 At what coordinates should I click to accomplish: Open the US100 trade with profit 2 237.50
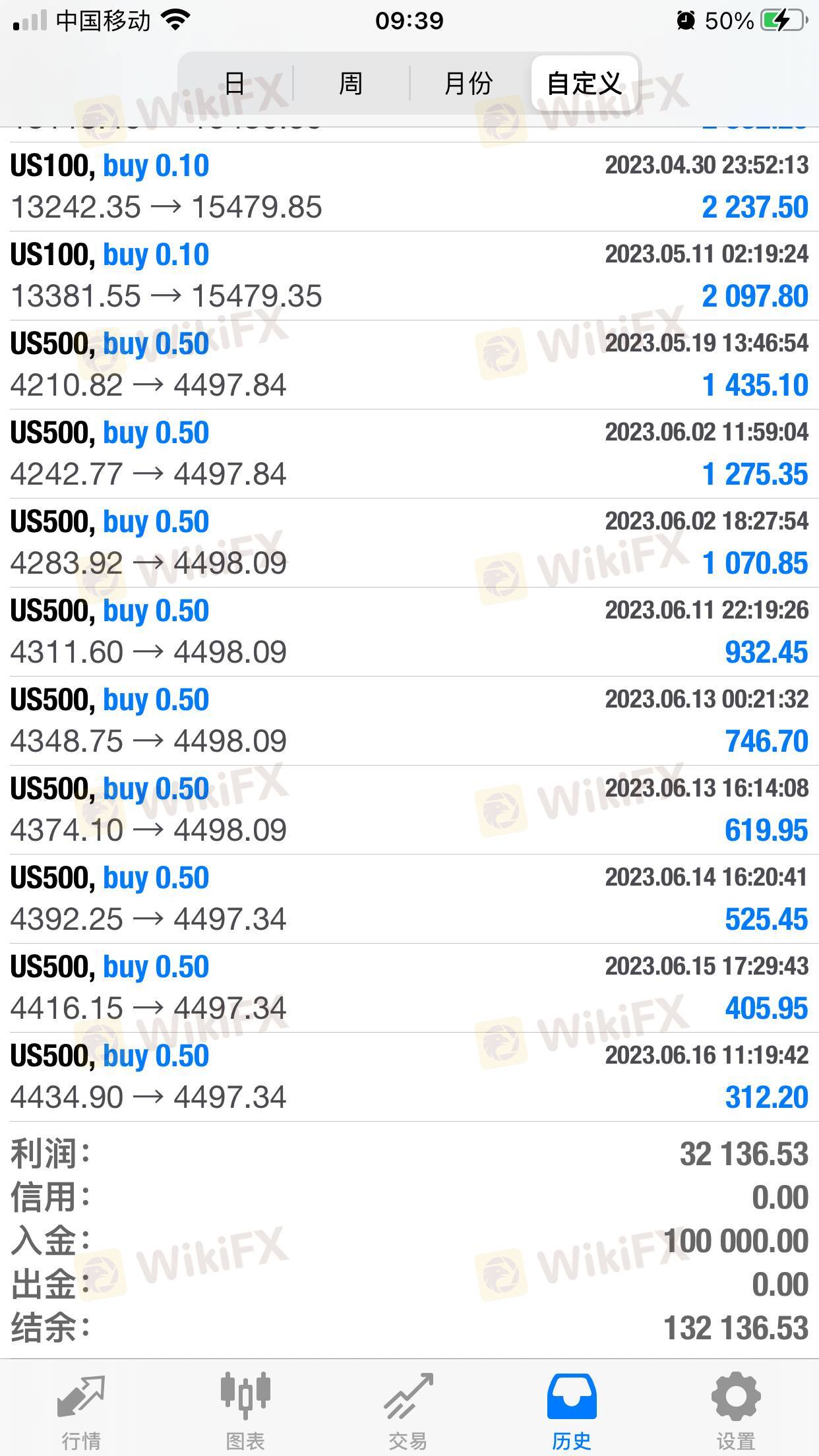[409, 187]
